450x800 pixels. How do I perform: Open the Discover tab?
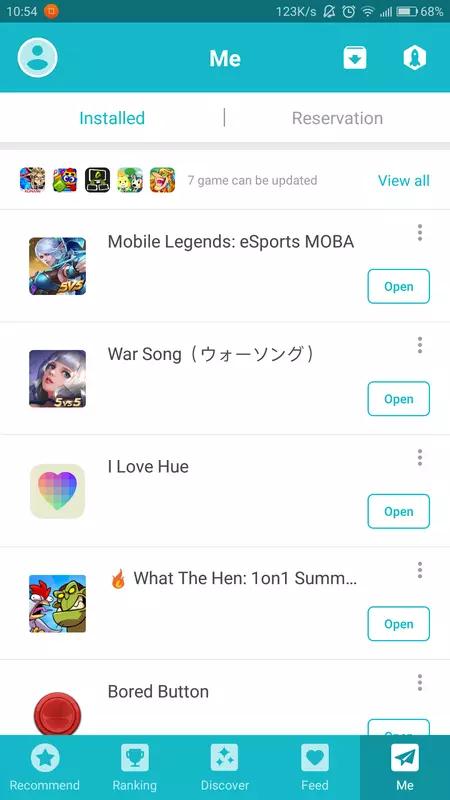pyautogui.click(x=225, y=767)
